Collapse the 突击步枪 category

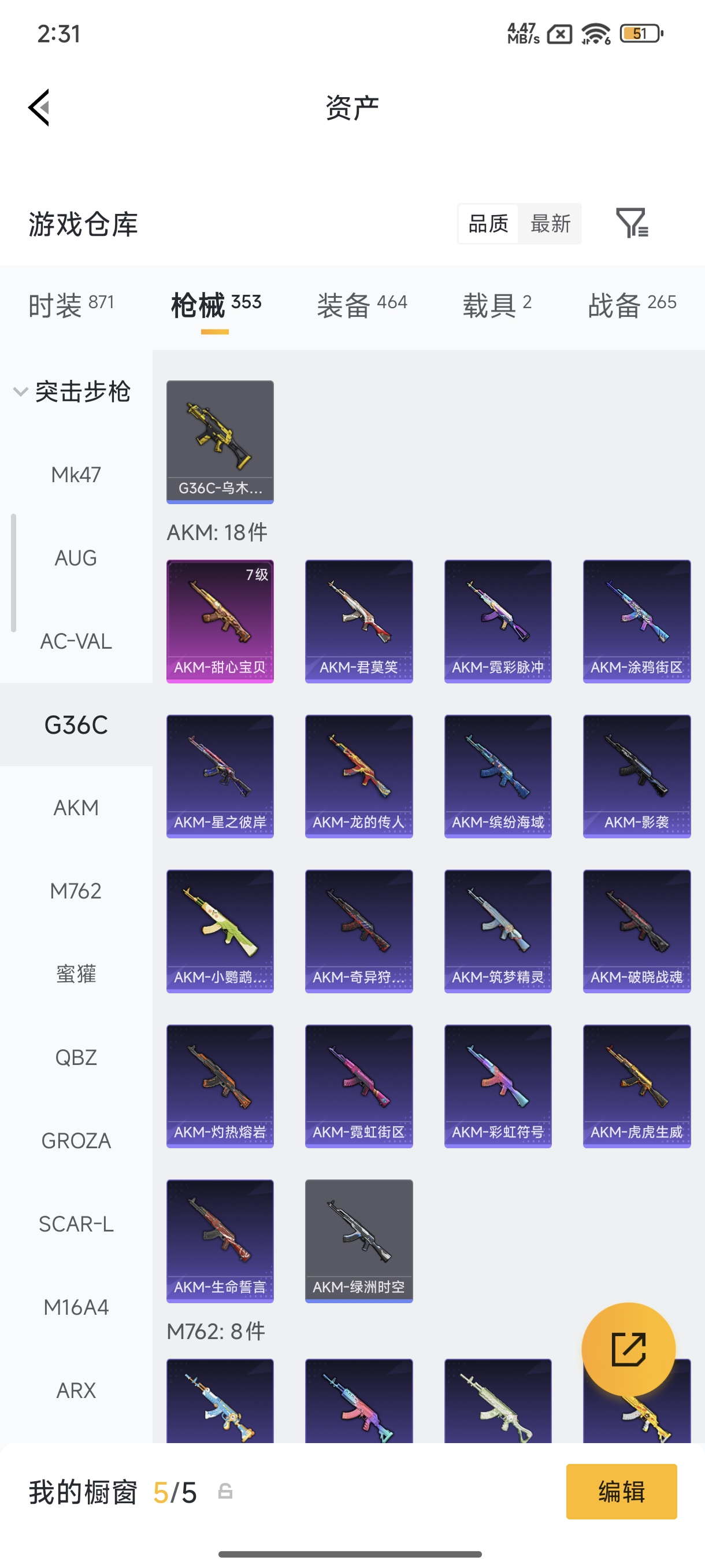click(x=72, y=391)
